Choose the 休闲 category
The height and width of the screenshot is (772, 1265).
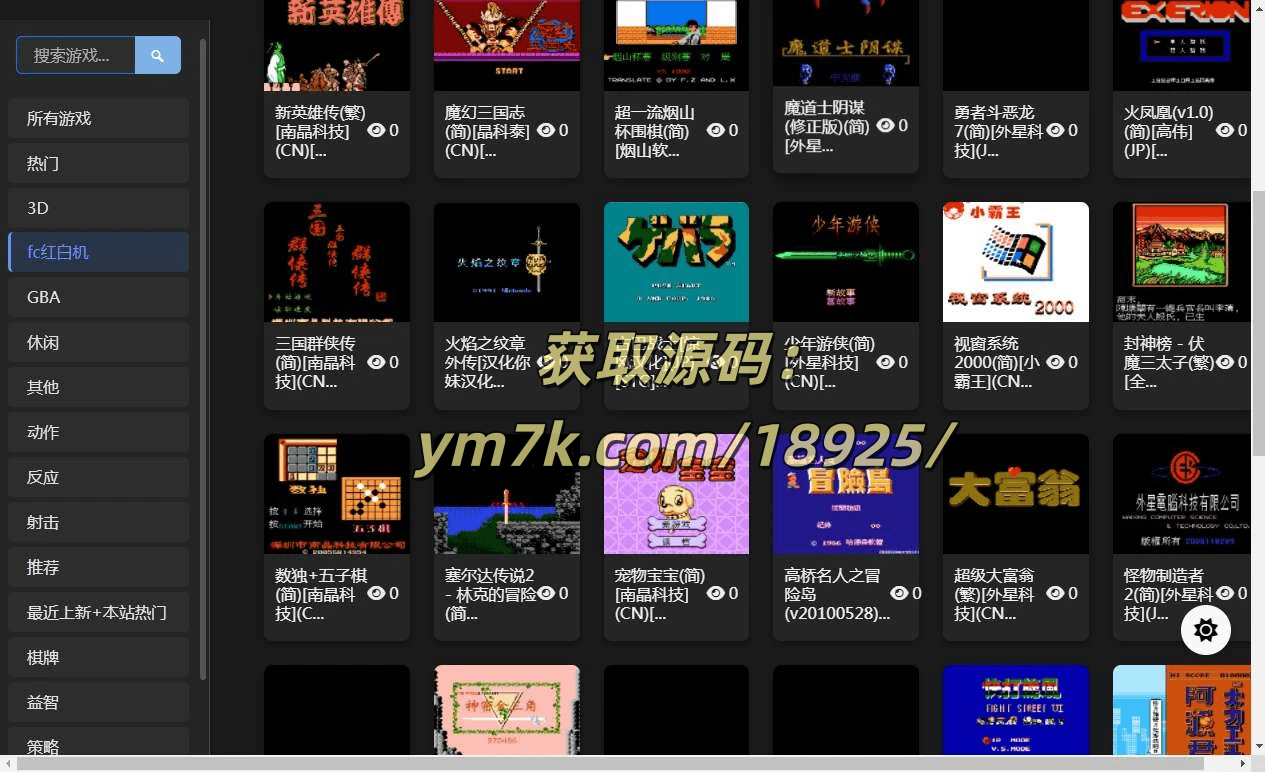click(98, 342)
